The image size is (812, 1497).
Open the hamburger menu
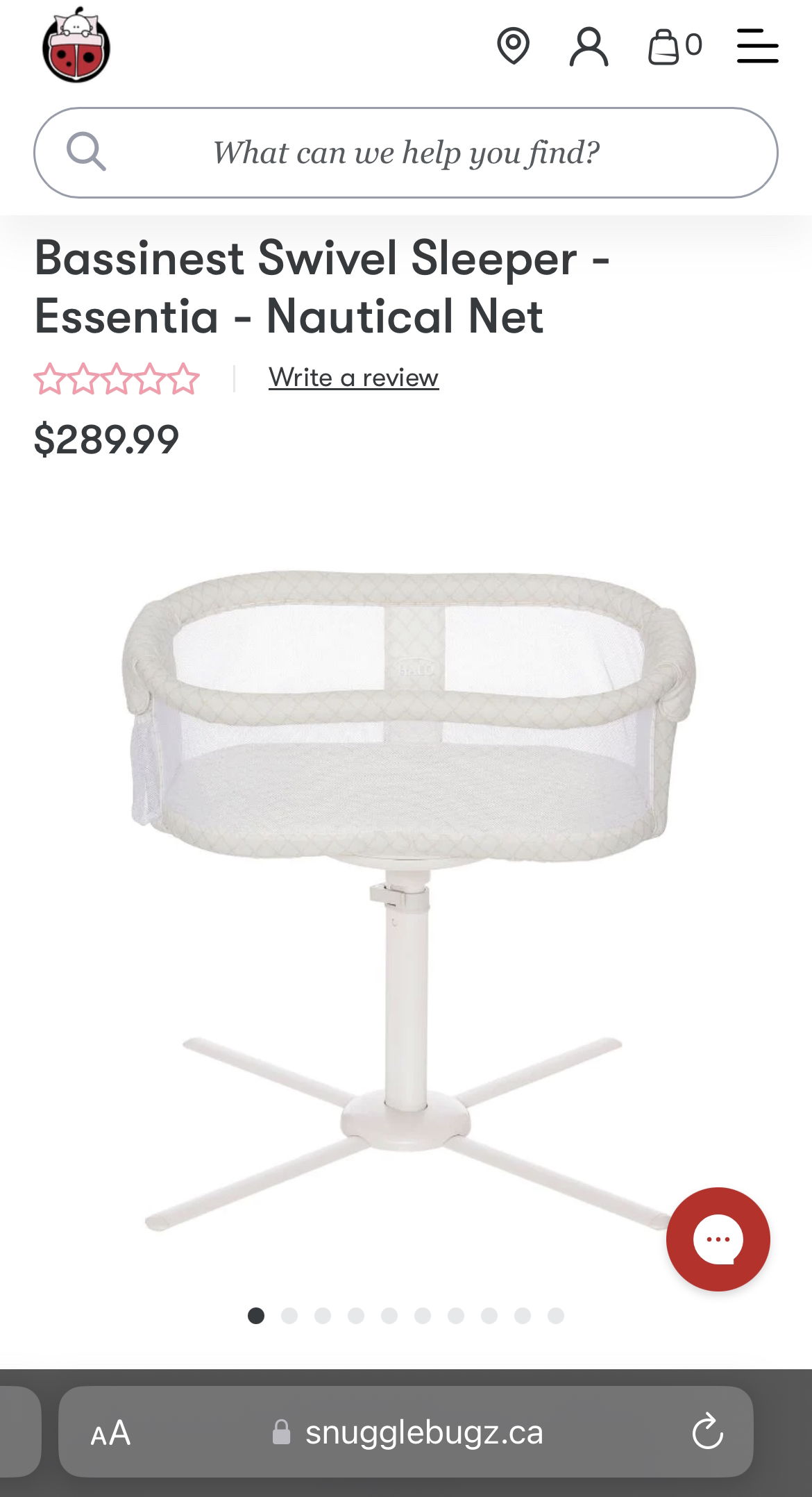pyautogui.click(x=757, y=47)
